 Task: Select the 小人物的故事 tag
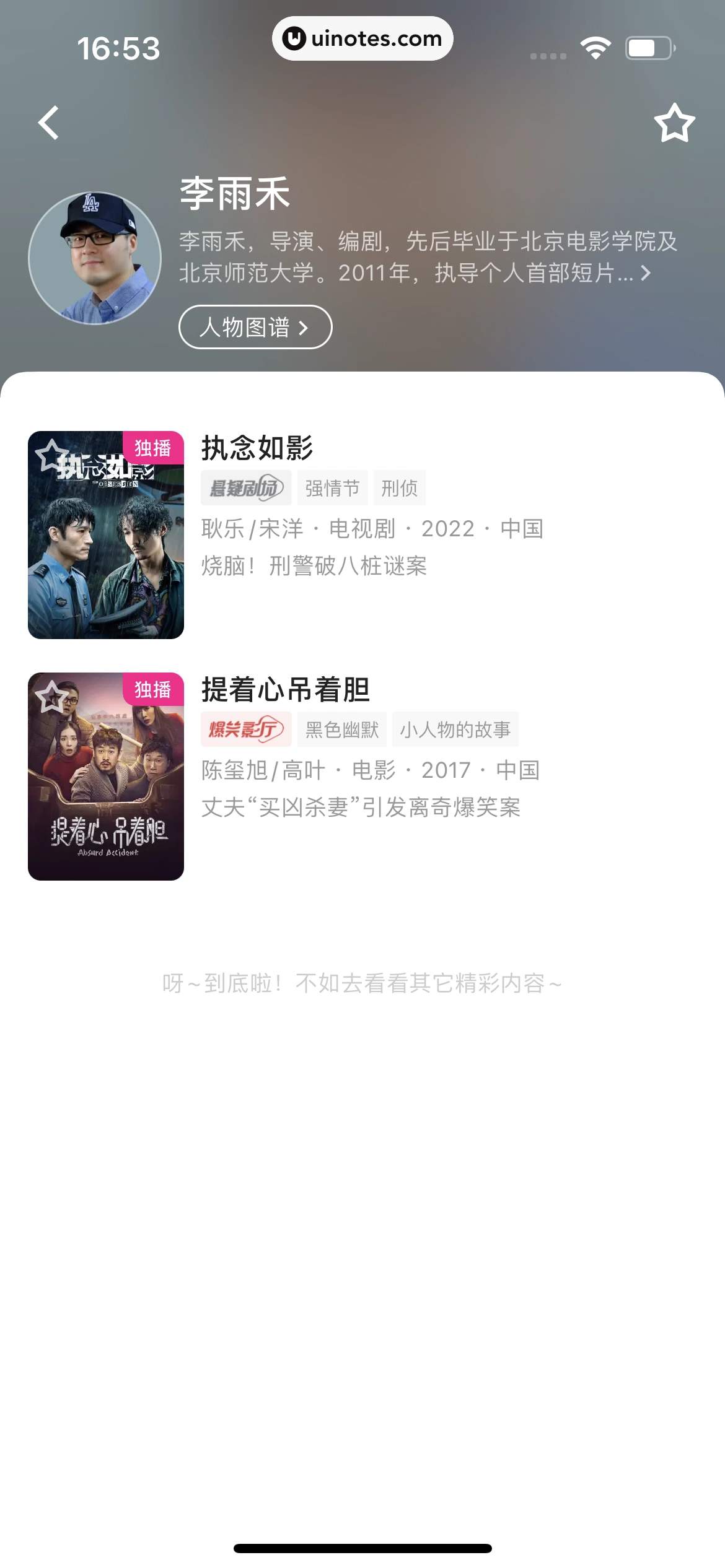point(455,730)
